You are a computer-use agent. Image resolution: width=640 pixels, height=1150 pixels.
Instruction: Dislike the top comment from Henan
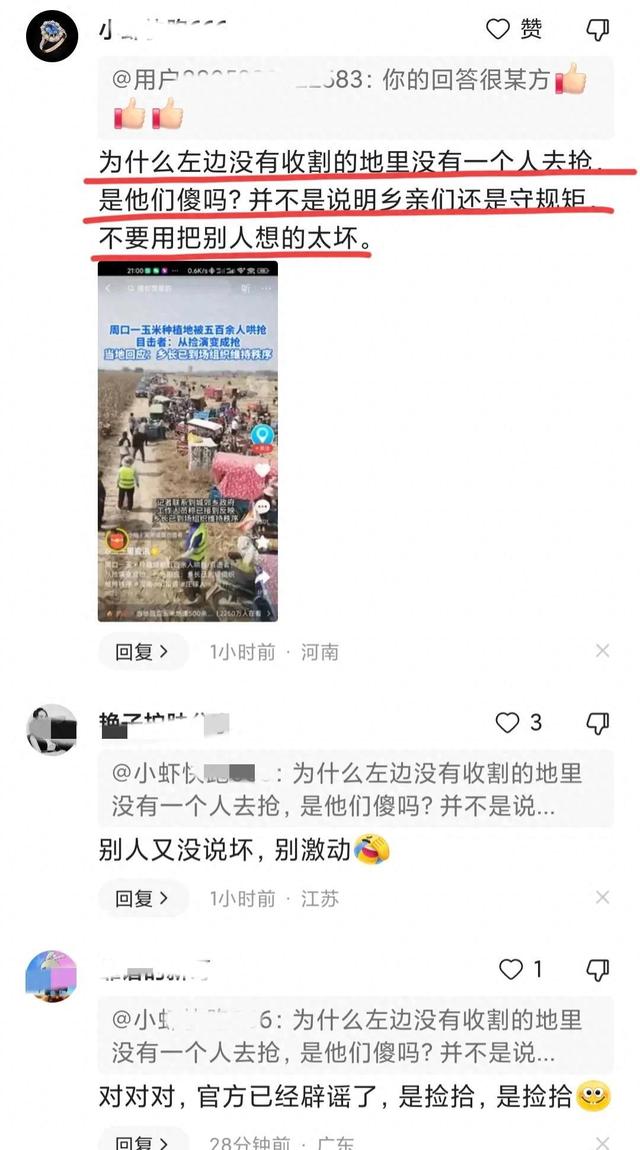(598, 30)
